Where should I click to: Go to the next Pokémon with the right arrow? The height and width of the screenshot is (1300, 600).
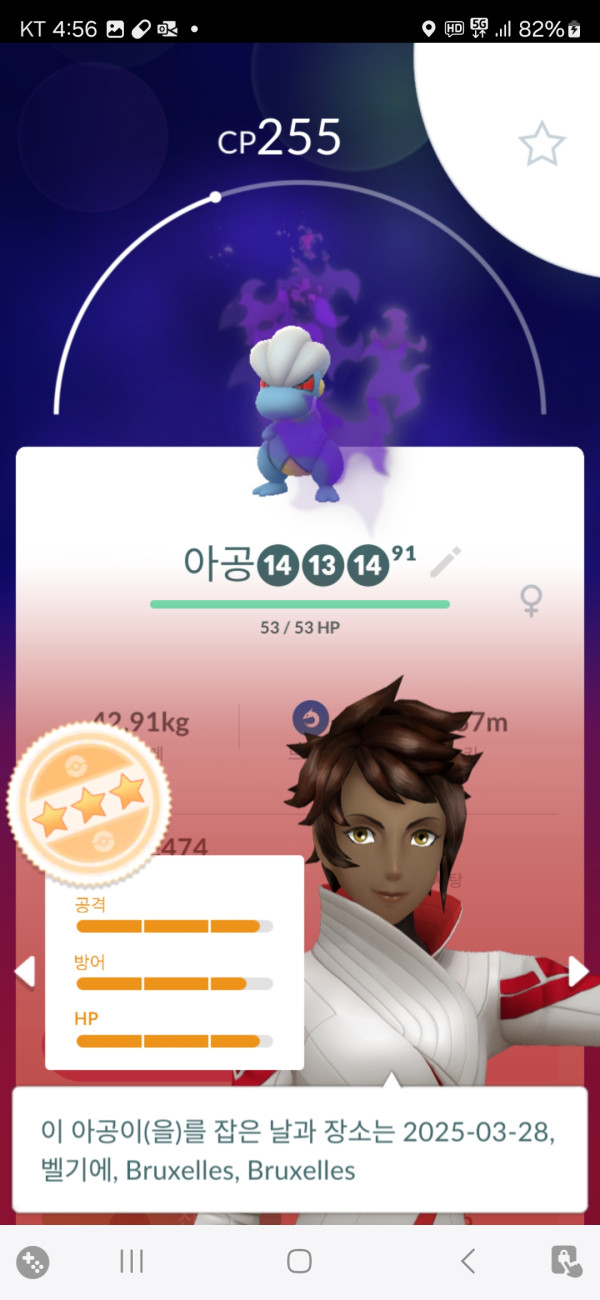(577, 970)
